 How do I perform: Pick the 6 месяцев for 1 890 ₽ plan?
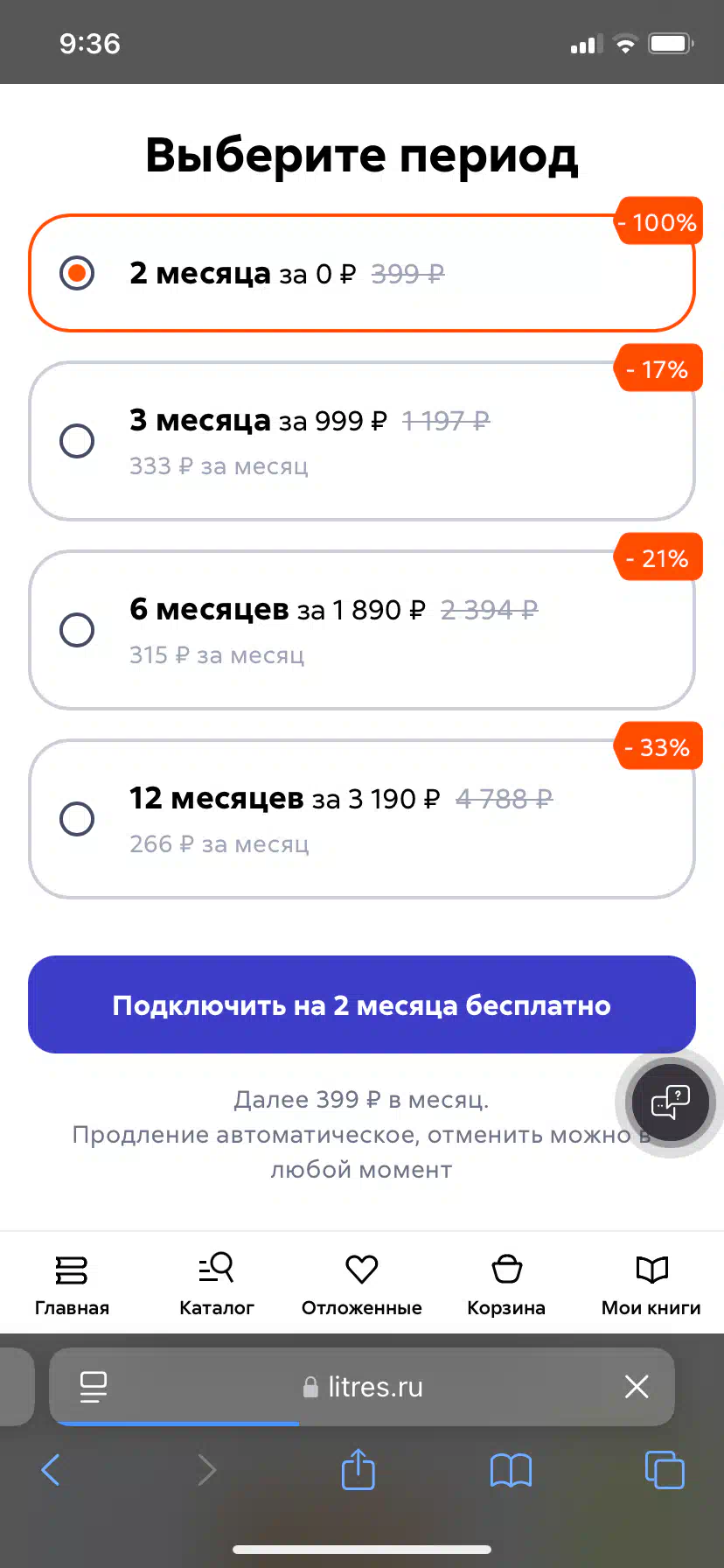(x=362, y=630)
